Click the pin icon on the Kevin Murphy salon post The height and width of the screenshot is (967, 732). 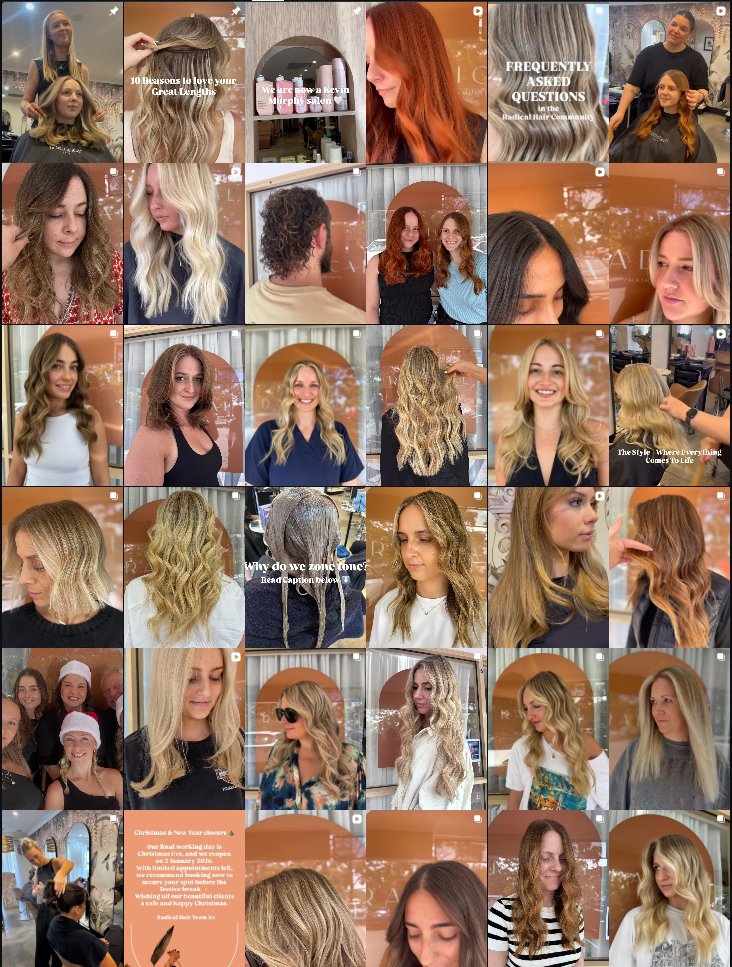click(x=354, y=12)
